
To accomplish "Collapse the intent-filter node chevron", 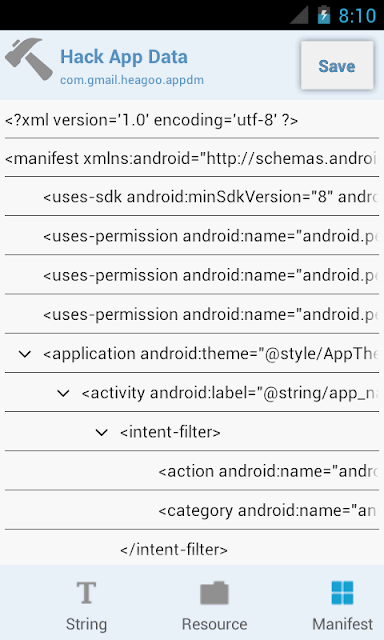I will (x=102, y=432).
